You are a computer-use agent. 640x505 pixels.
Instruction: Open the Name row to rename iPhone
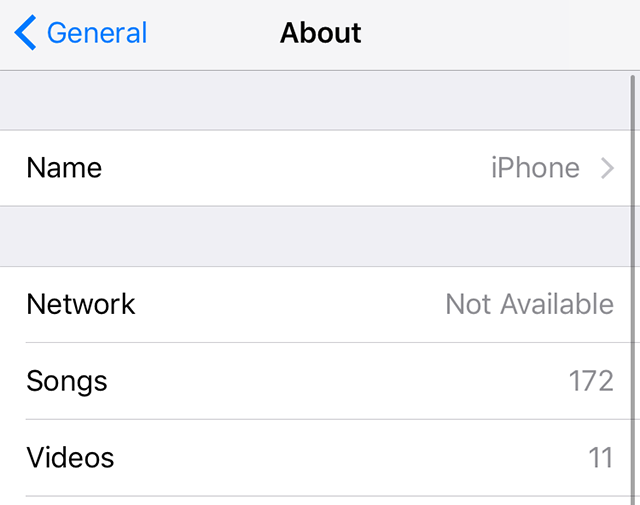click(x=320, y=167)
